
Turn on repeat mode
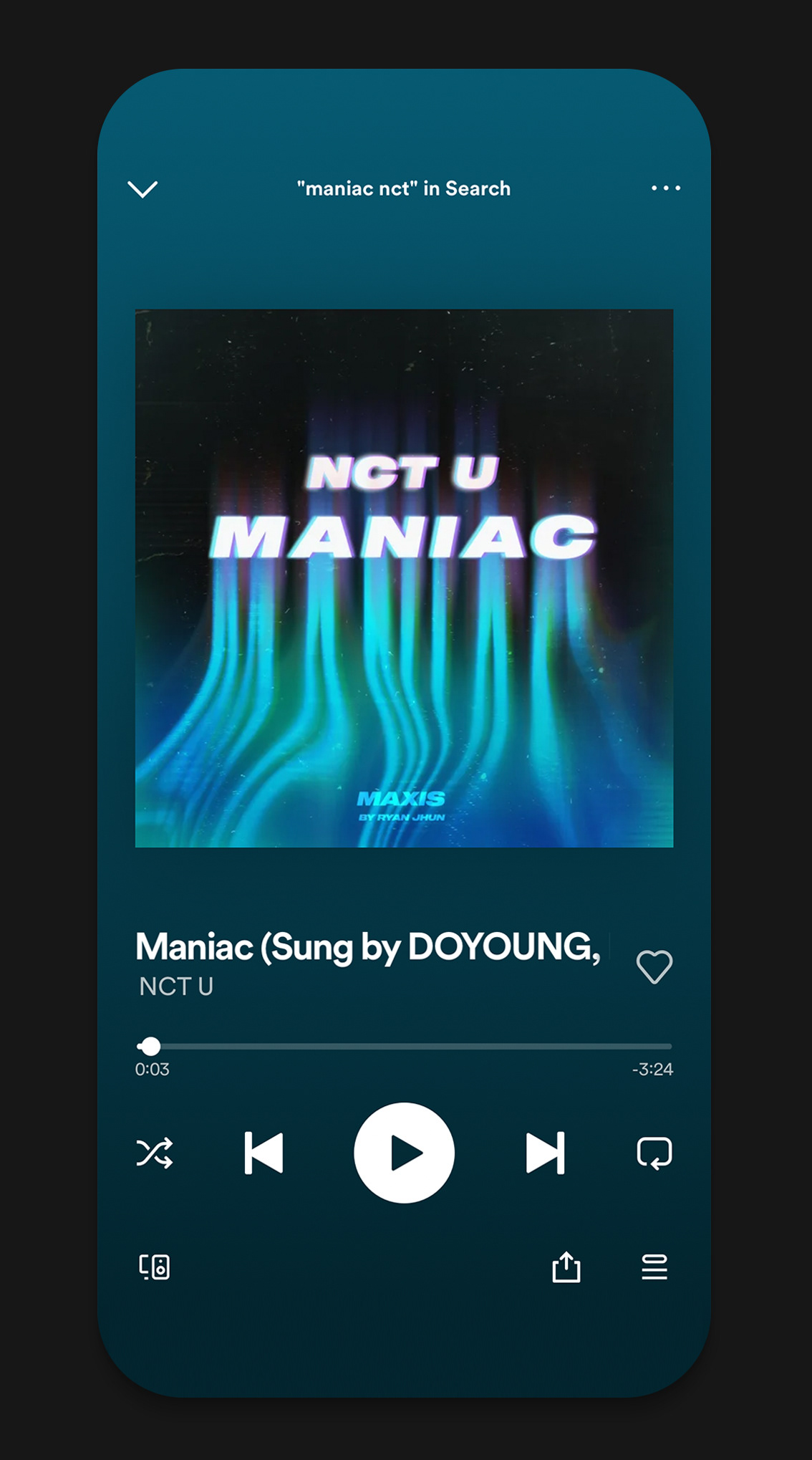click(x=654, y=1153)
